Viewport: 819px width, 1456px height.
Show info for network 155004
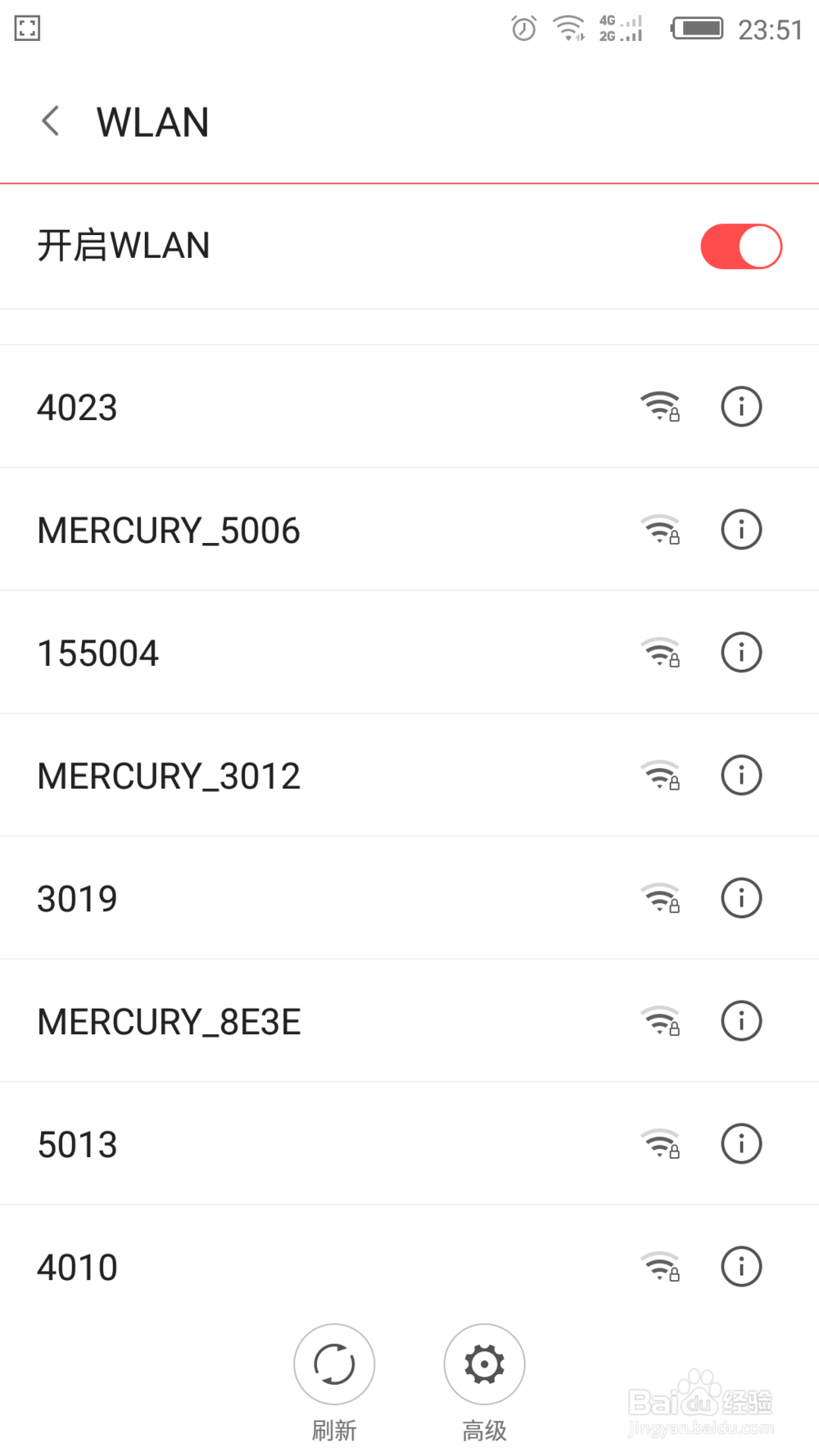[741, 652]
